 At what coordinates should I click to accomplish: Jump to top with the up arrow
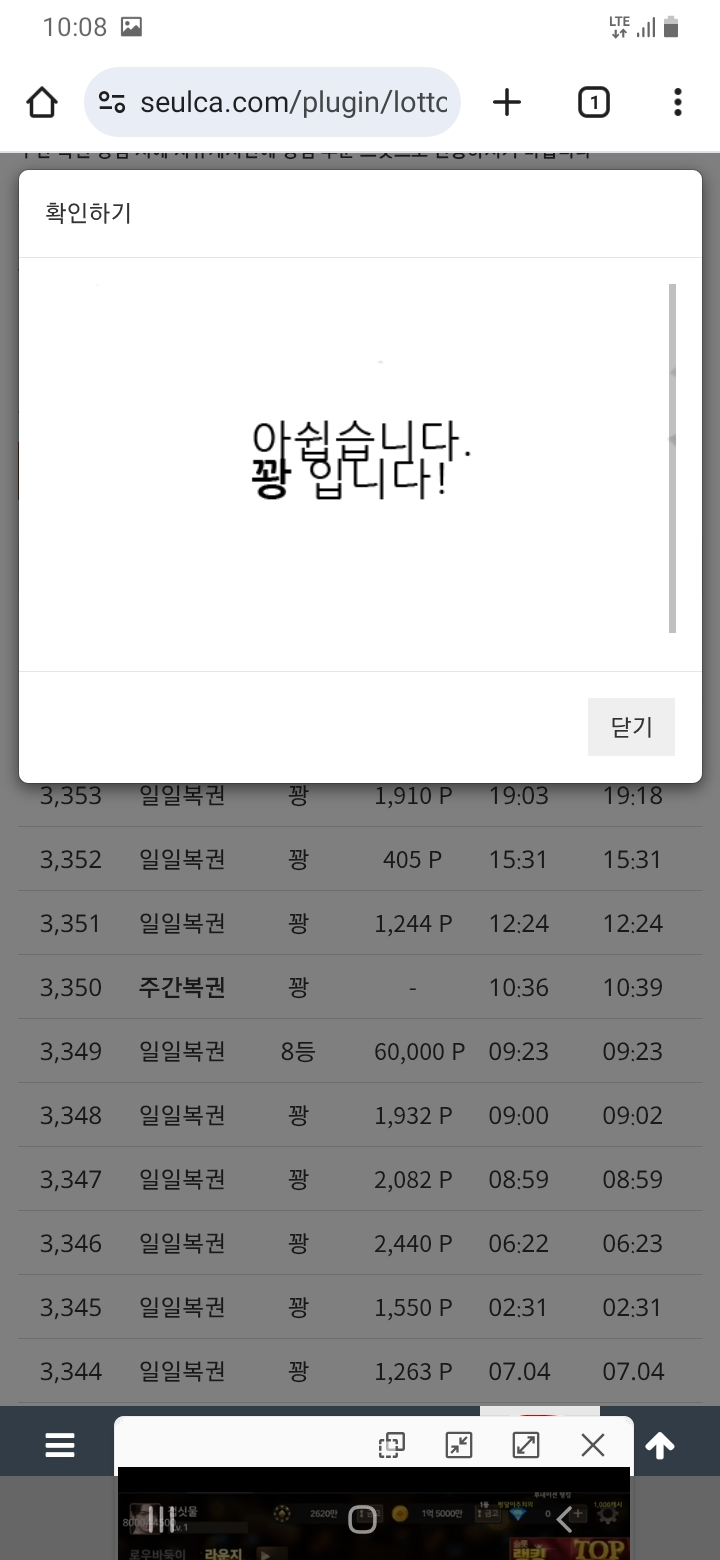660,1445
